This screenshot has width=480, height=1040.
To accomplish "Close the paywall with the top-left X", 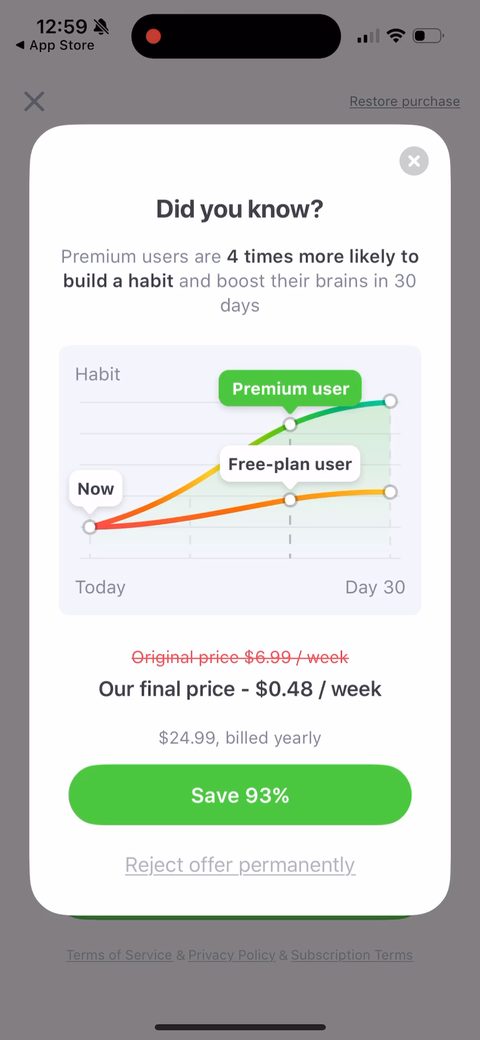I will click(x=34, y=101).
